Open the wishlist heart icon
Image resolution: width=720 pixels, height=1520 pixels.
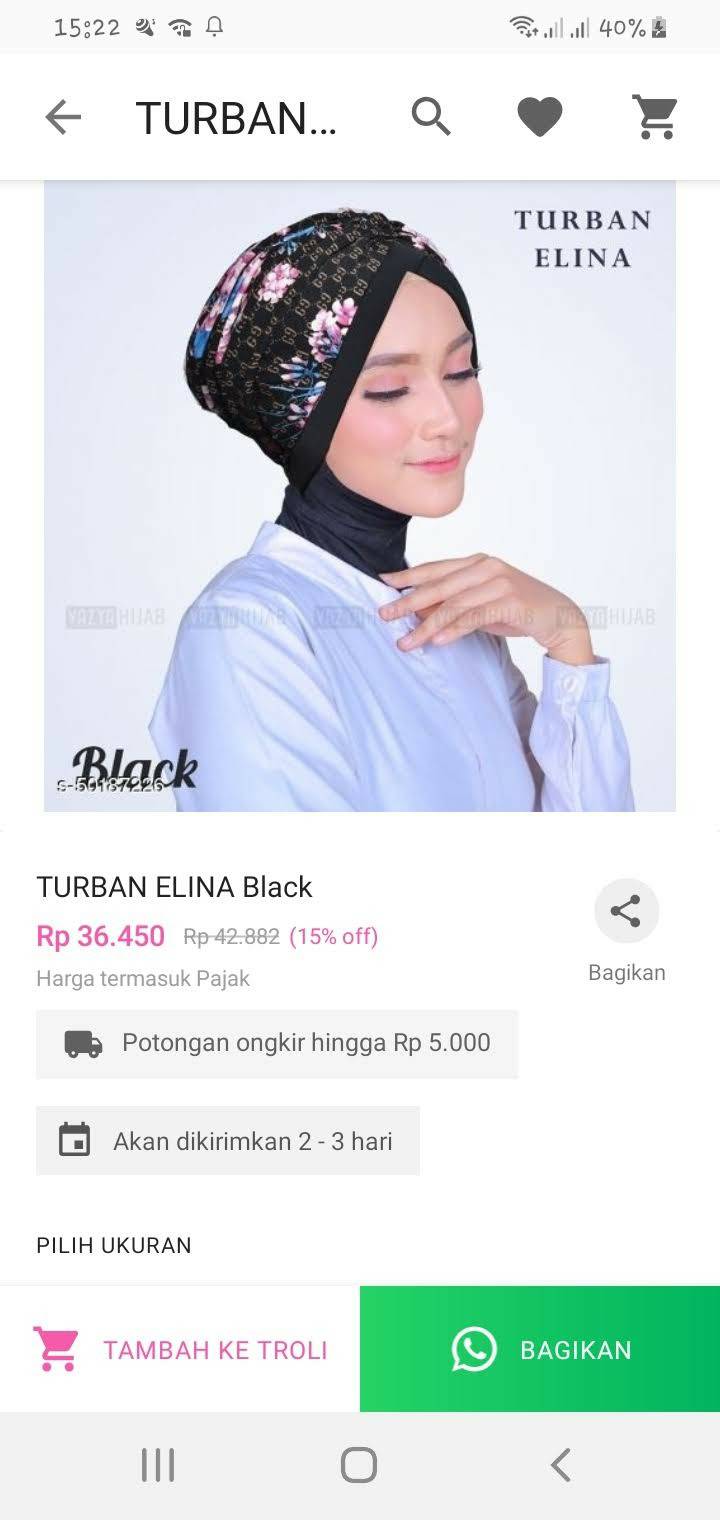[540, 117]
